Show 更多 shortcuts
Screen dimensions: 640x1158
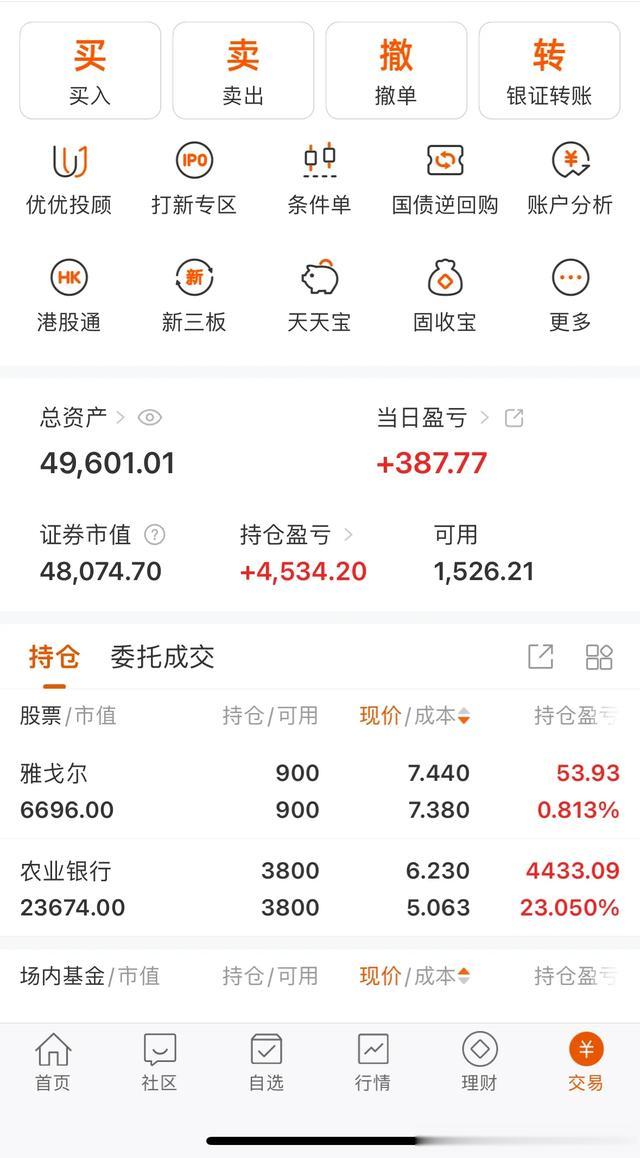570,296
